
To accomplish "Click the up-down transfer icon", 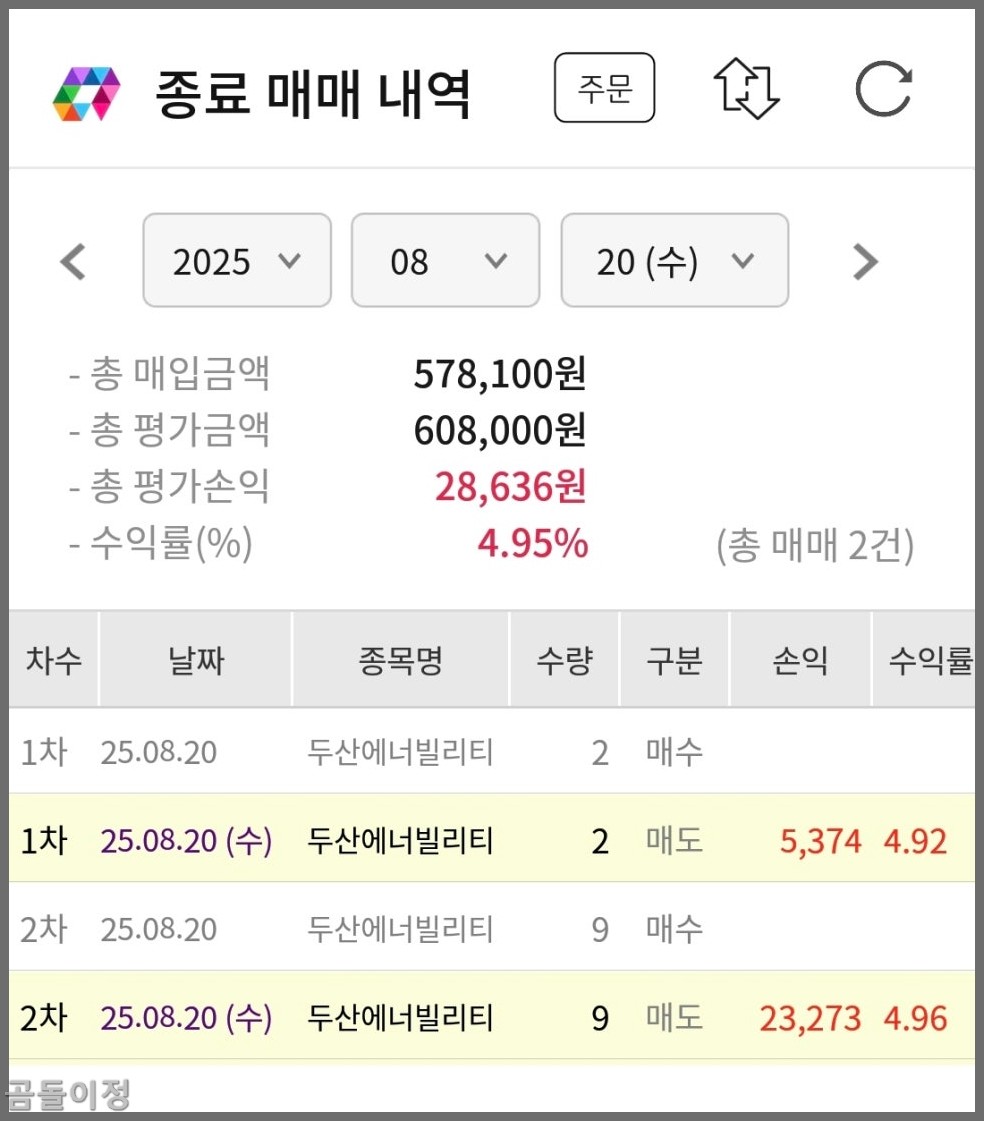I will (747, 88).
